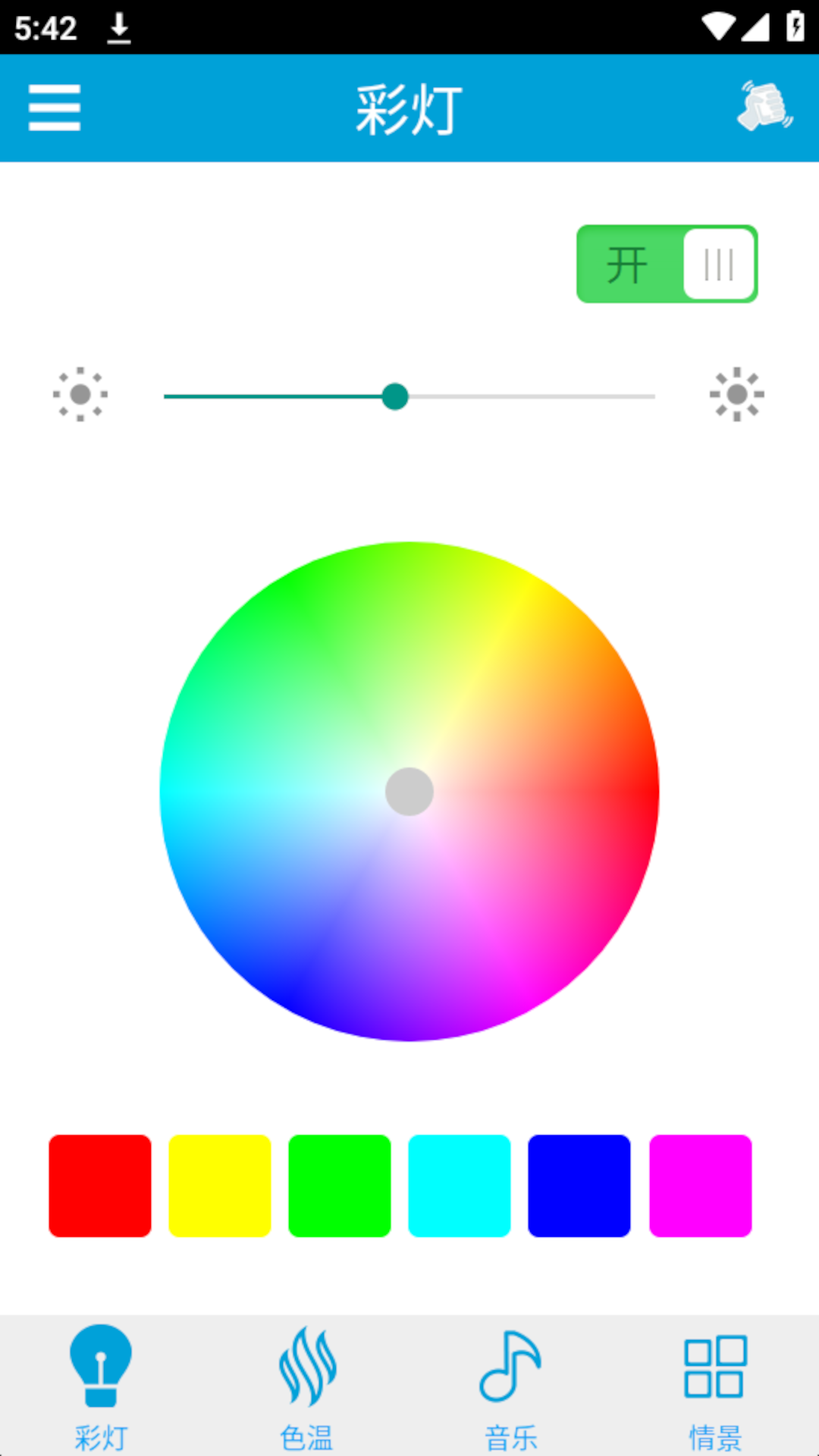This screenshot has height=1456, width=819.
Task: Tap the low brightness icon
Action: pos(80,394)
